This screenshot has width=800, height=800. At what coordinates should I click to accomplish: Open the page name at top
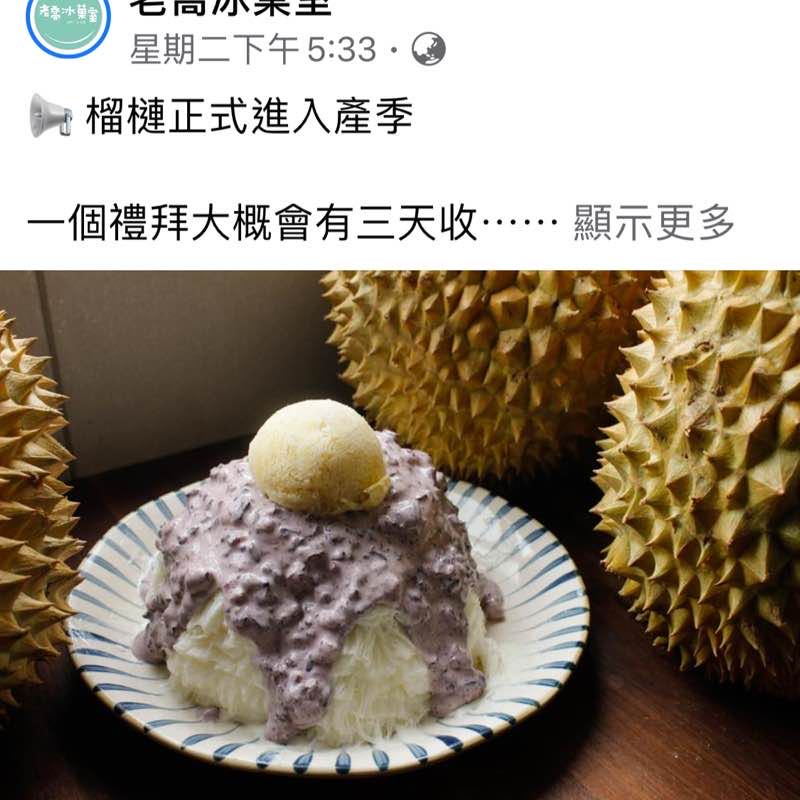(x=231, y=8)
